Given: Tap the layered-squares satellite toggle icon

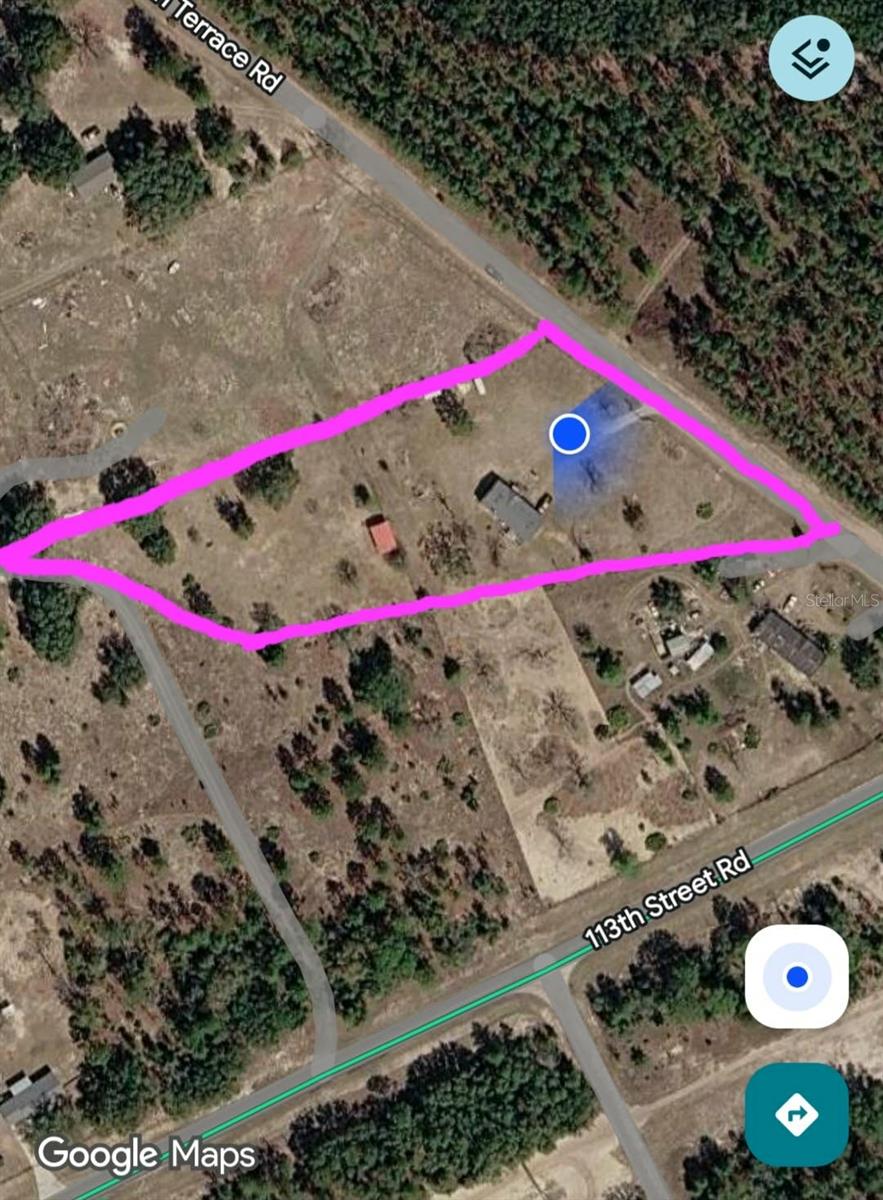Looking at the screenshot, I should [813, 58].
